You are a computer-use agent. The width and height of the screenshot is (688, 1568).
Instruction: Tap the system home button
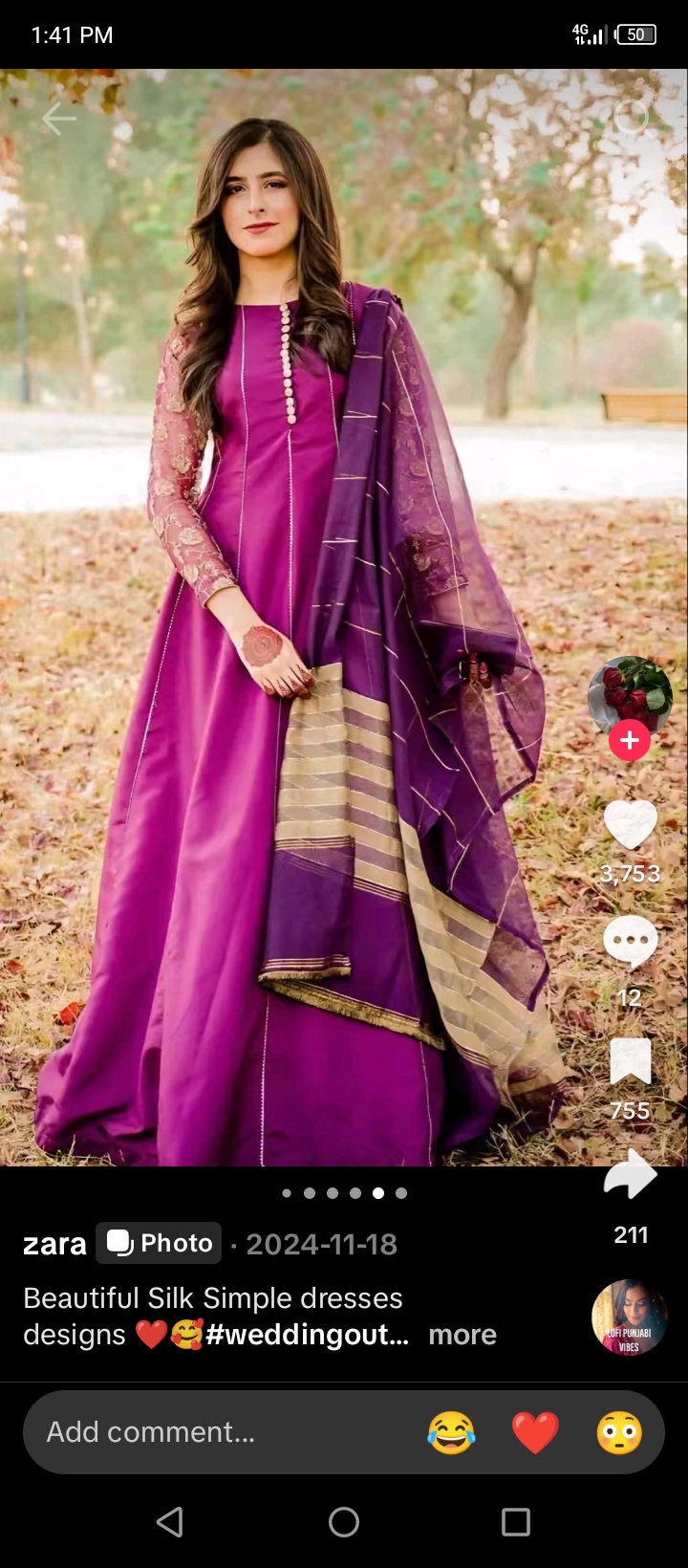(344, 1522)
